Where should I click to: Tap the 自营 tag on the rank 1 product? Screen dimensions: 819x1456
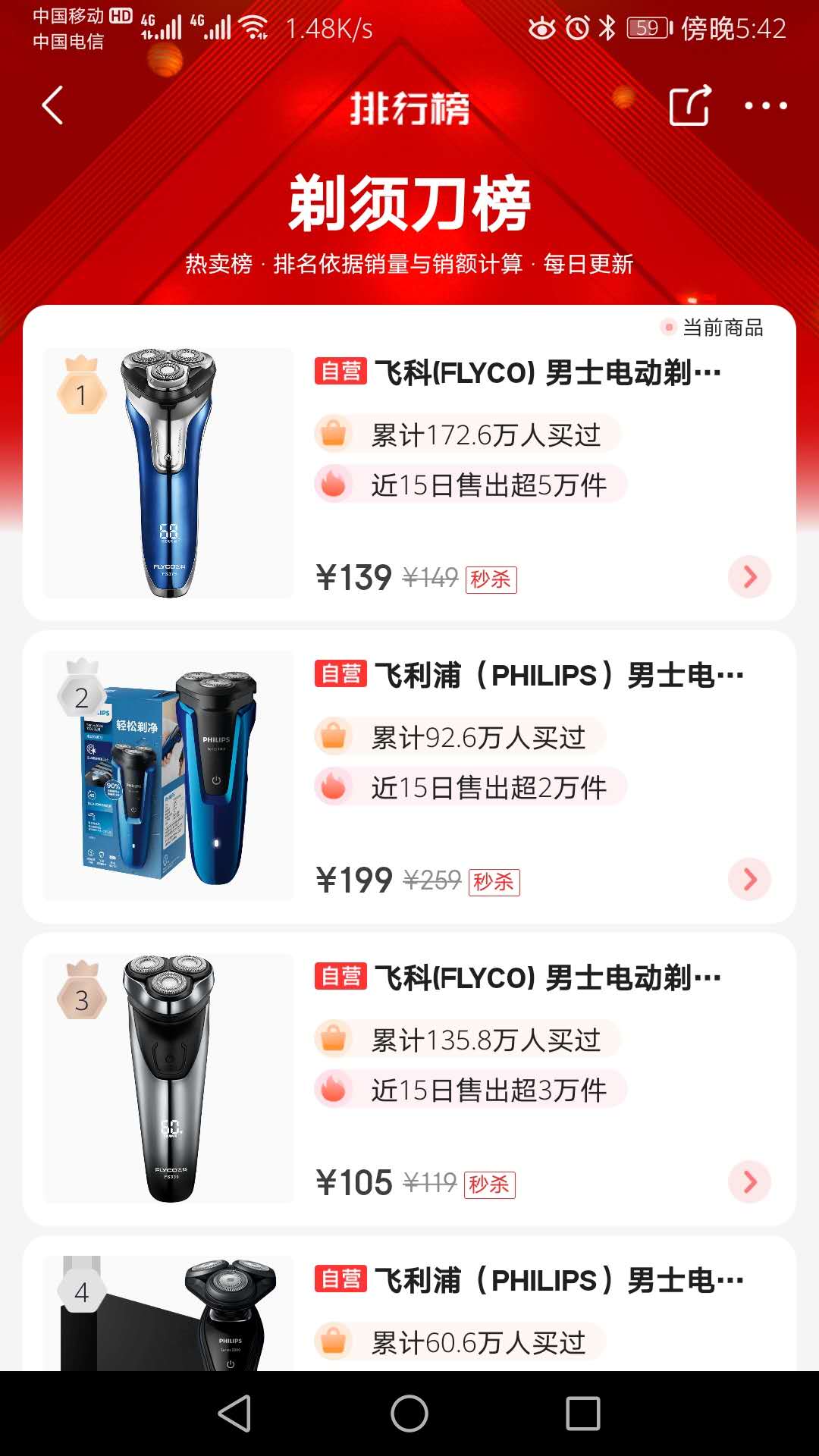point(342,374)
